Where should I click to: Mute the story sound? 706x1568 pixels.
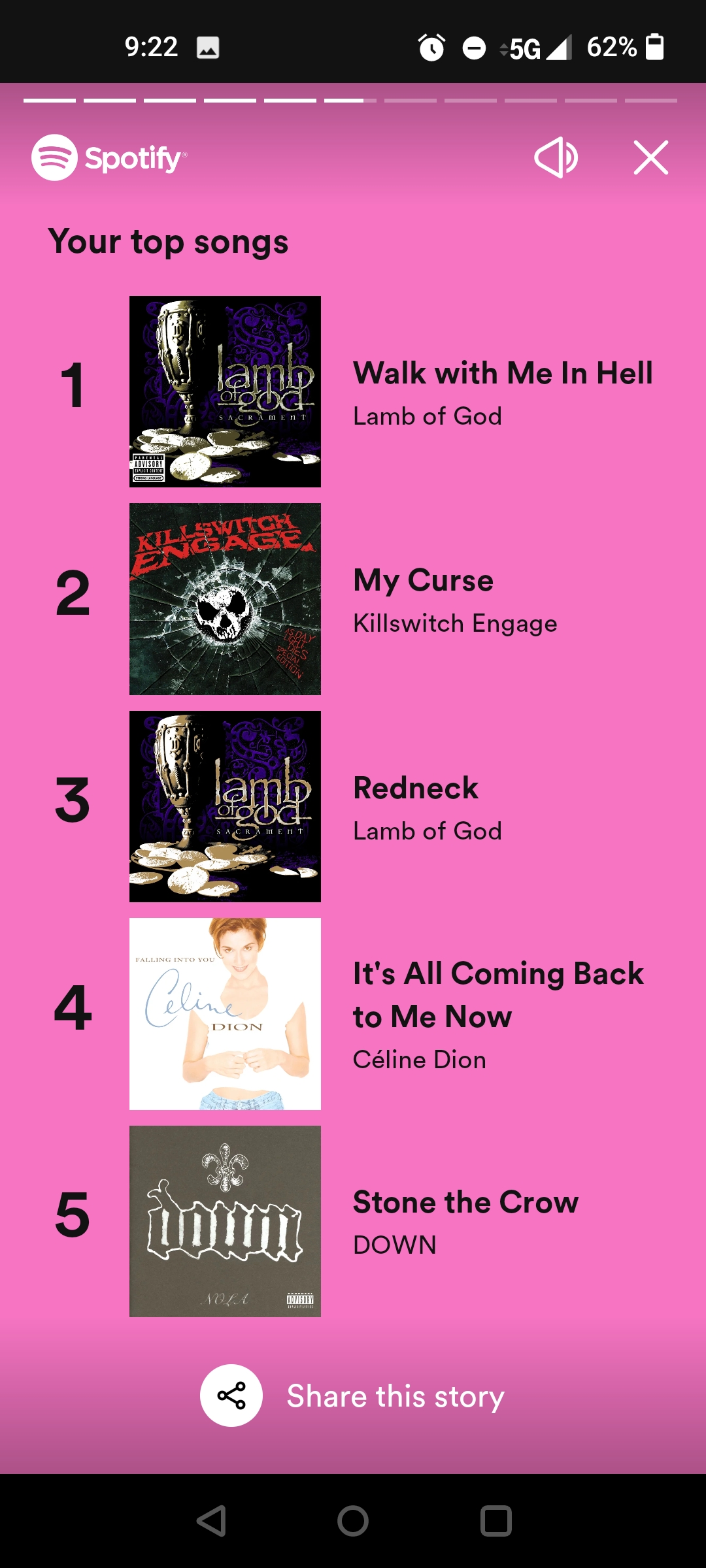556,157
